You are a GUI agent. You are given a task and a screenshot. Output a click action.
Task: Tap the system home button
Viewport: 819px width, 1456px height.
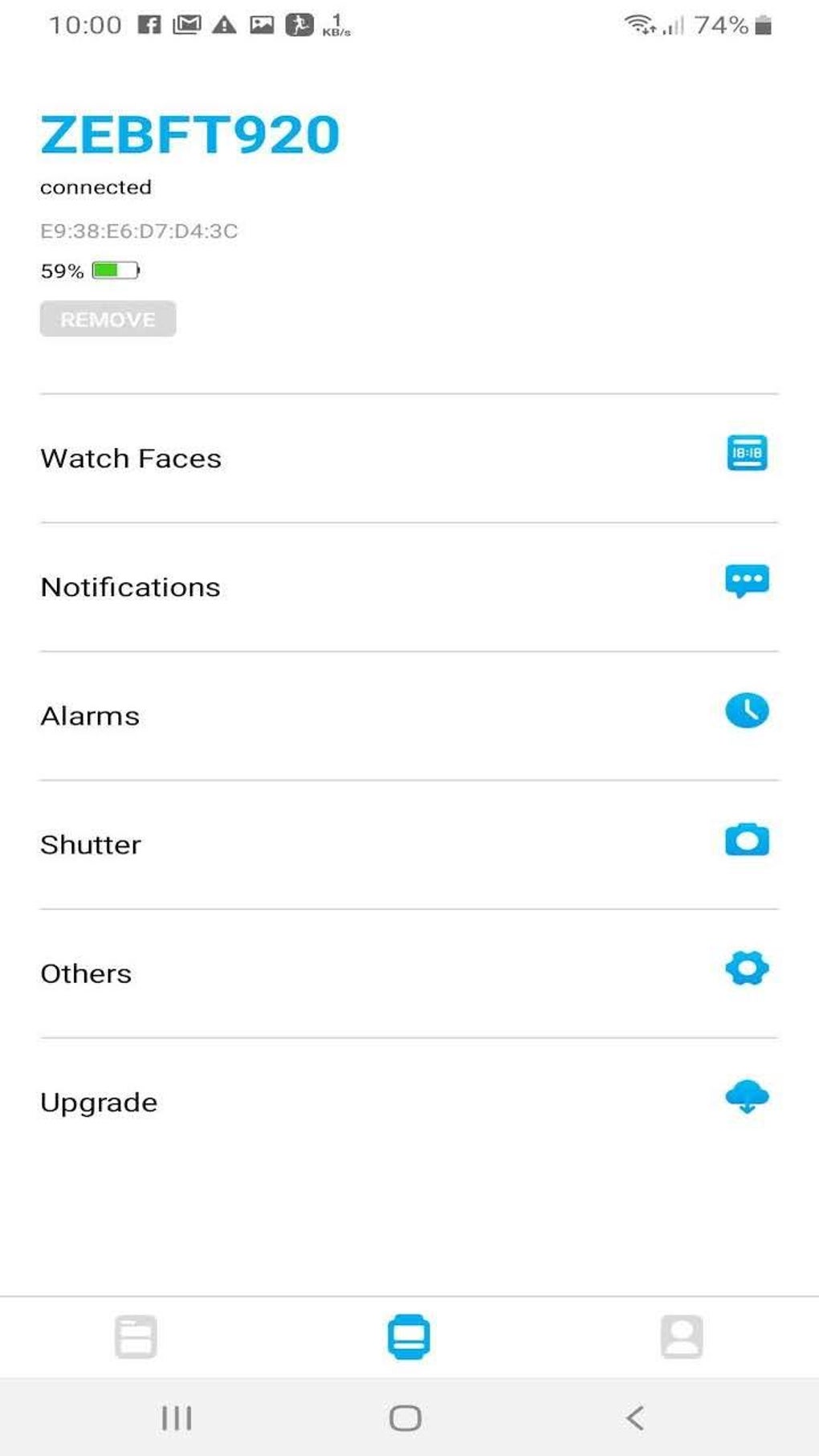(x=405, y=1417)
